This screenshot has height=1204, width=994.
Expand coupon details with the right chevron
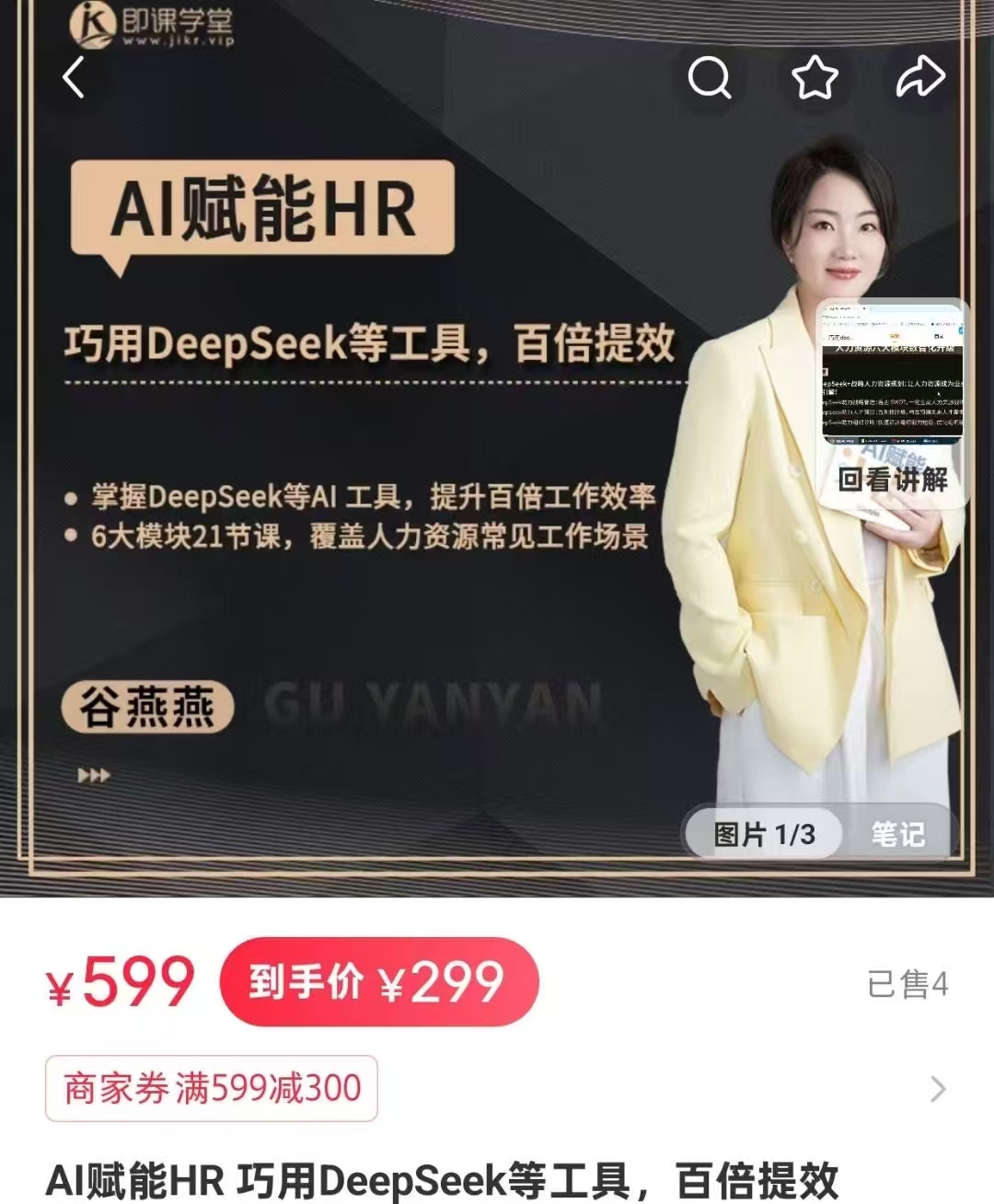[938, 1089]
